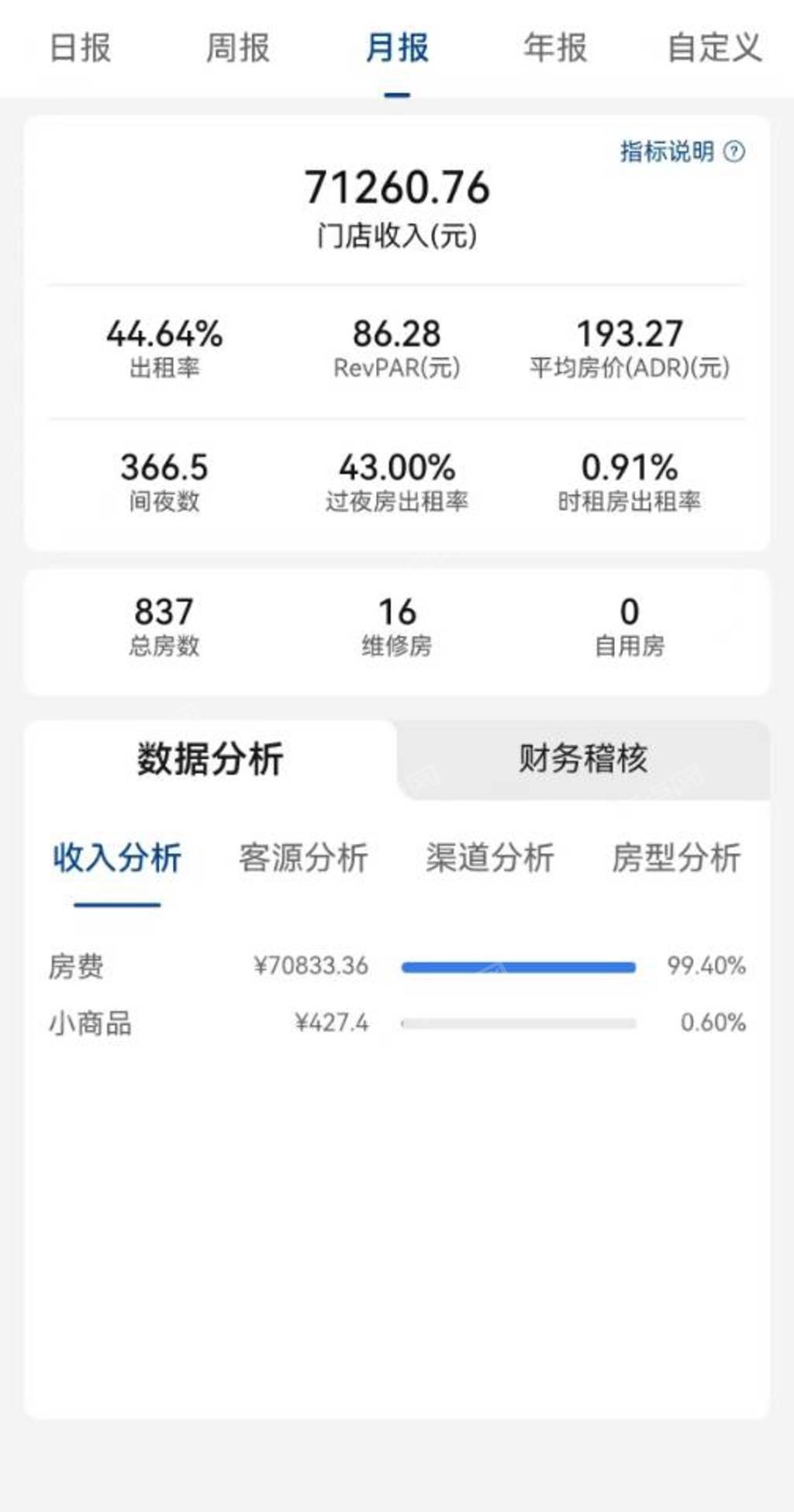
Task: Tap the 月报 tab
Action: point(397,48)
